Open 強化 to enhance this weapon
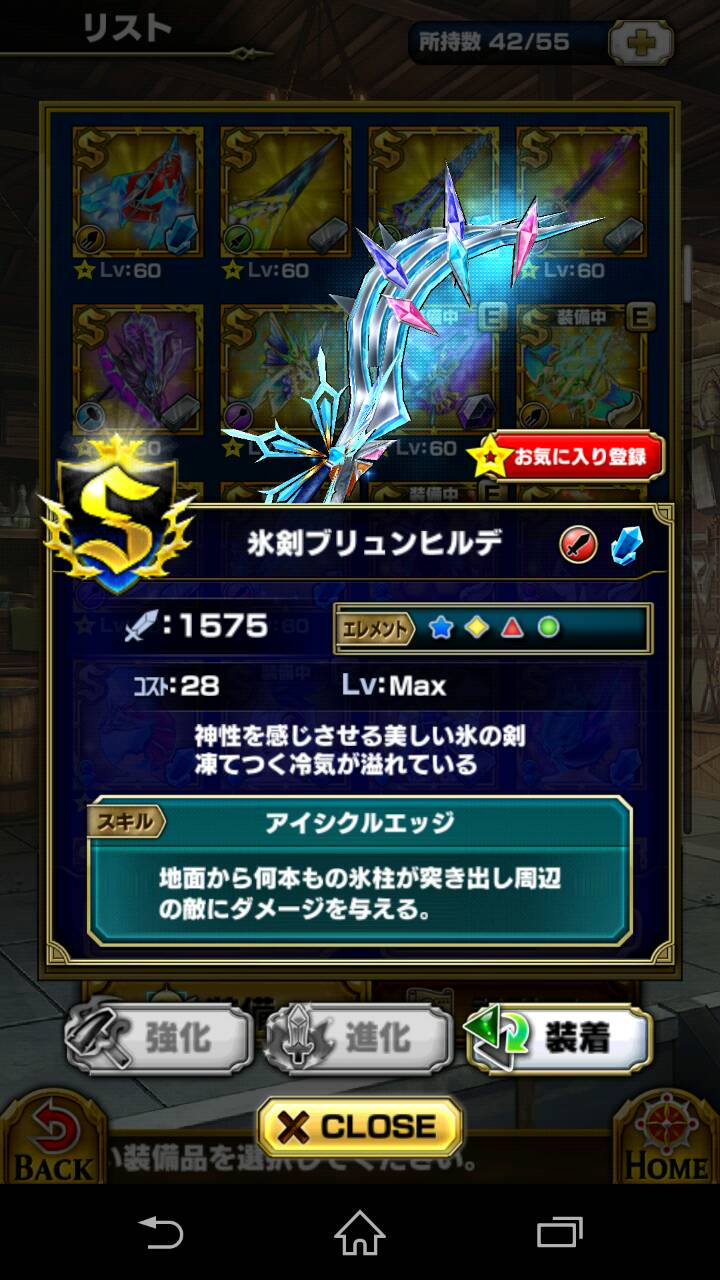The image size is (720, 1280). pyautogui.click(x=160, y=1038)
